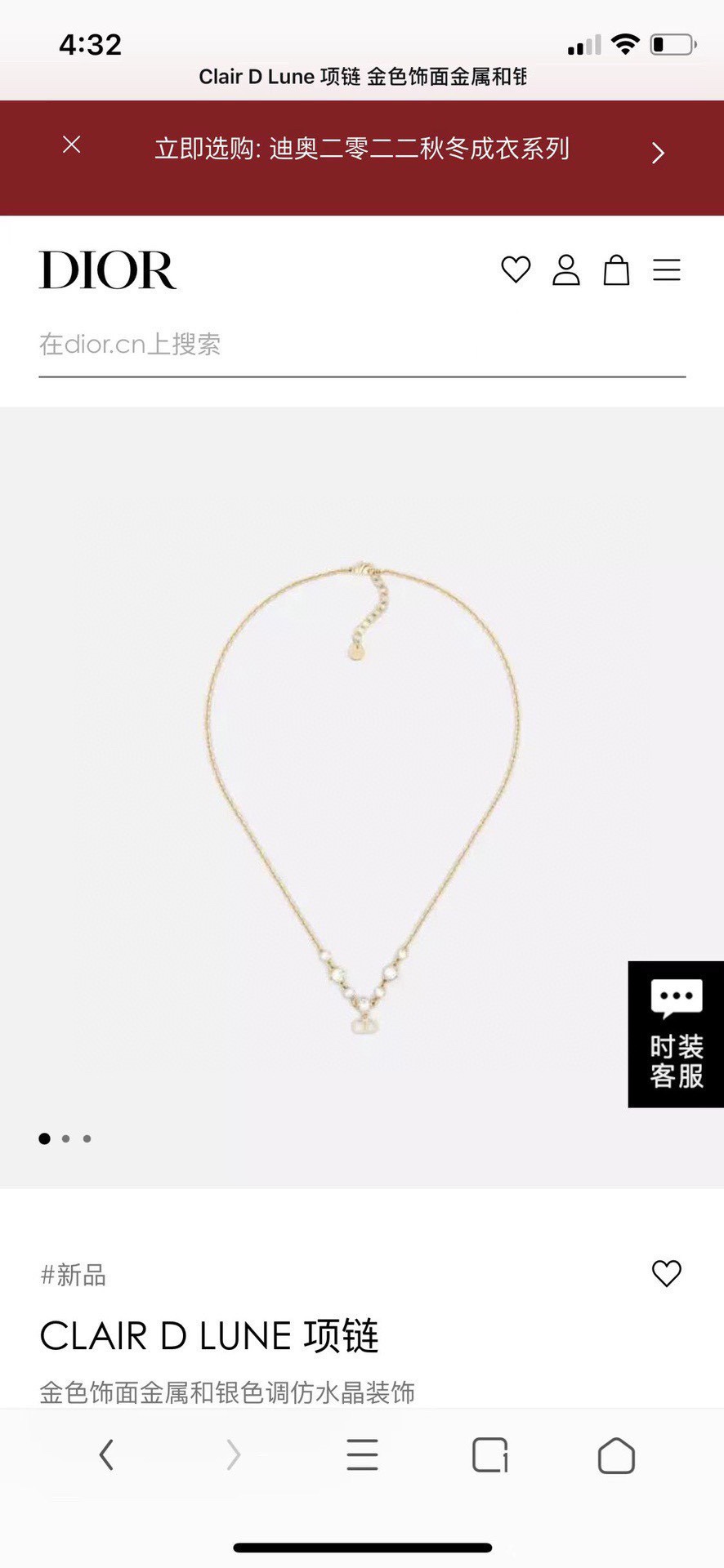Open the 时装客服 chat button
The width and height of the screenshot is (724, 1568).
[x=676, y=1034]
